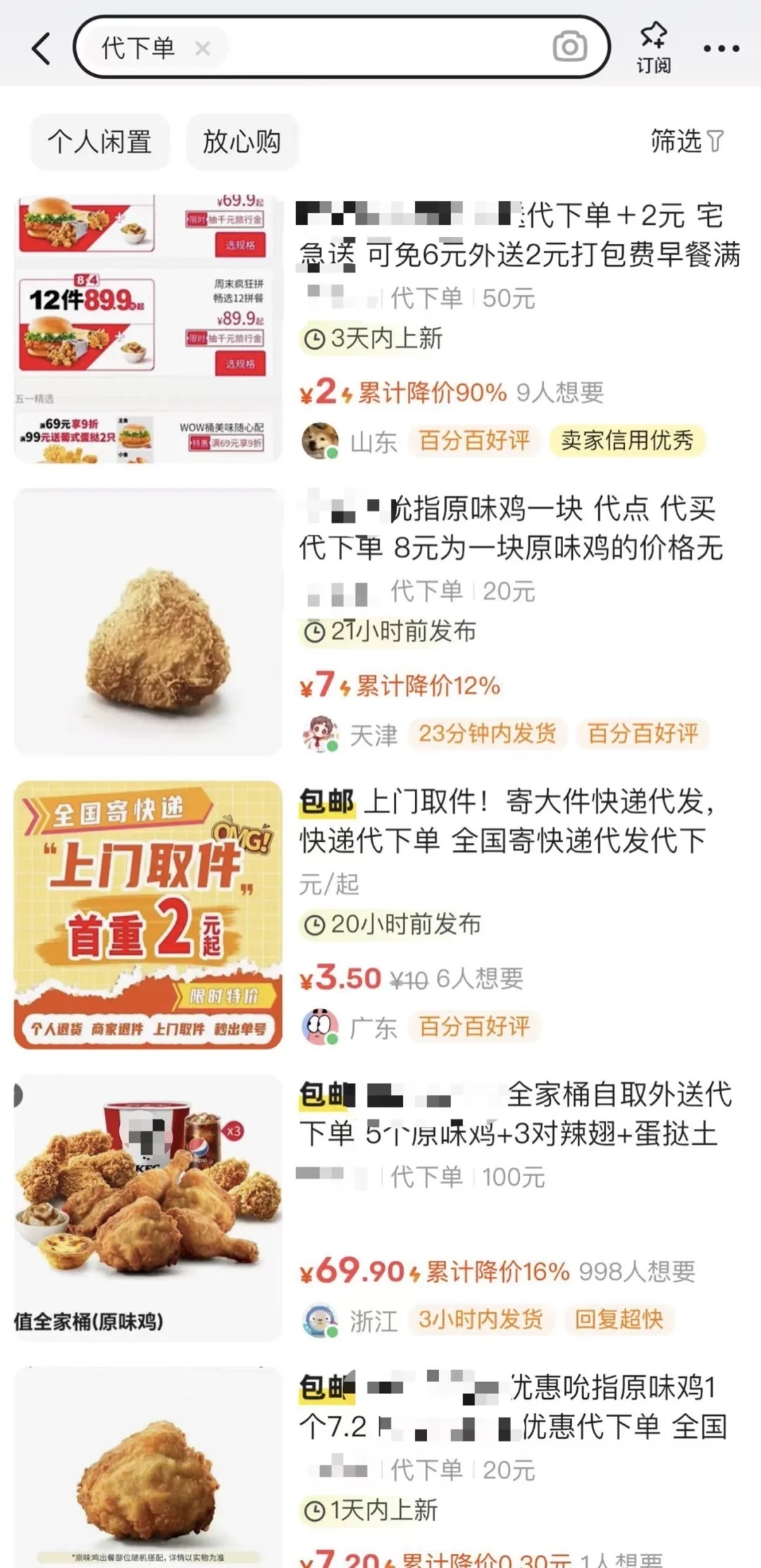Open the 筛选 filter options

pos(686,141)
